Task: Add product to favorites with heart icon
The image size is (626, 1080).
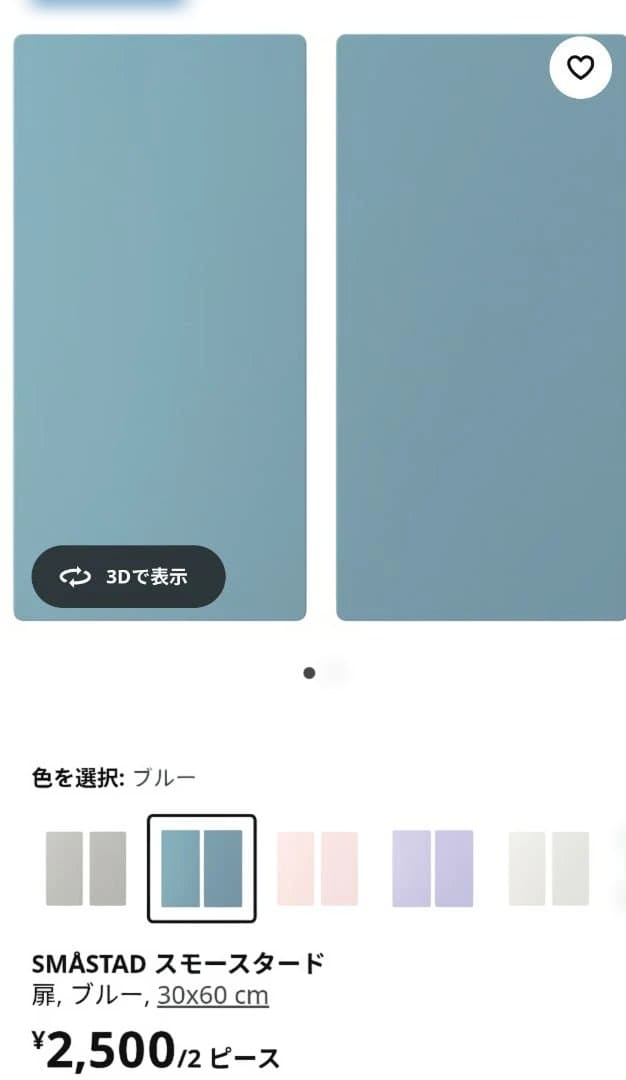Action: coord(580,68)
